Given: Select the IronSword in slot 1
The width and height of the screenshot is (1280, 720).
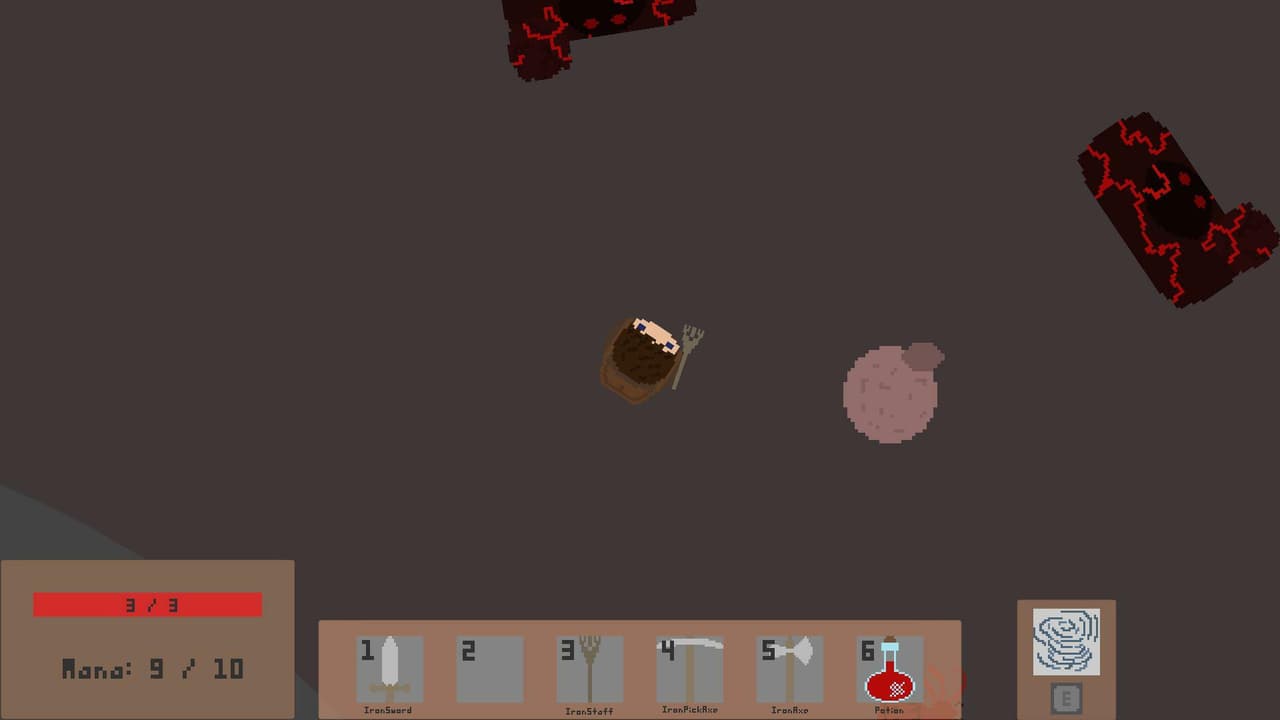Looking at the screenshot, I should point(390,669).
